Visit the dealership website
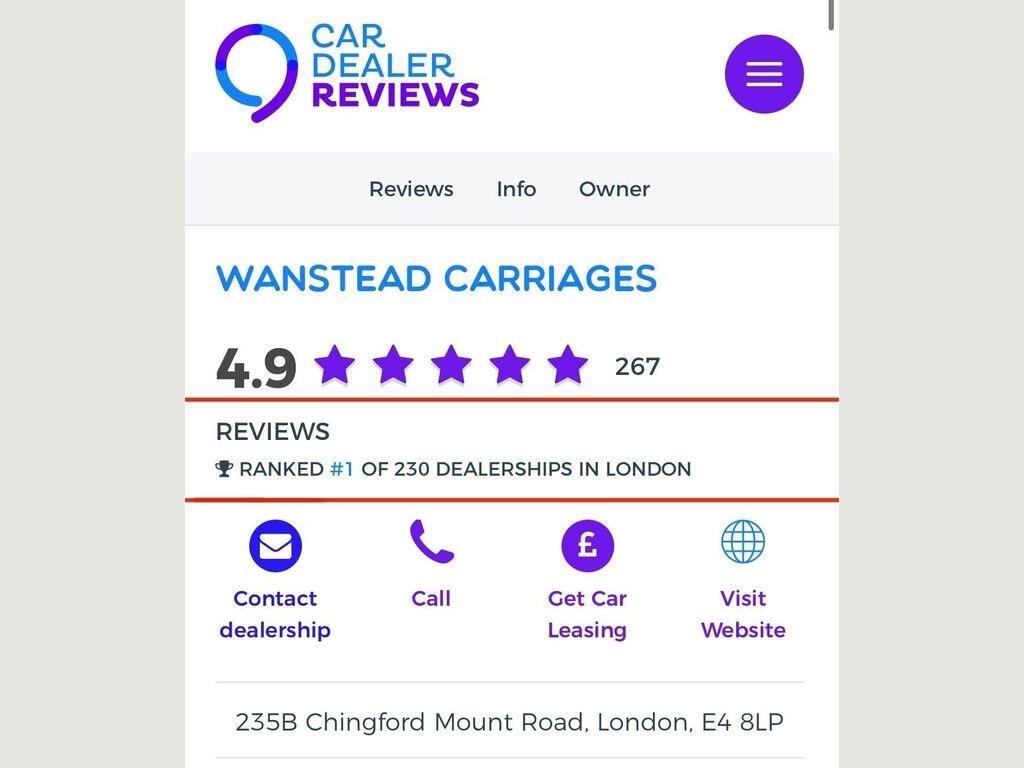 (x=743, y=579)
